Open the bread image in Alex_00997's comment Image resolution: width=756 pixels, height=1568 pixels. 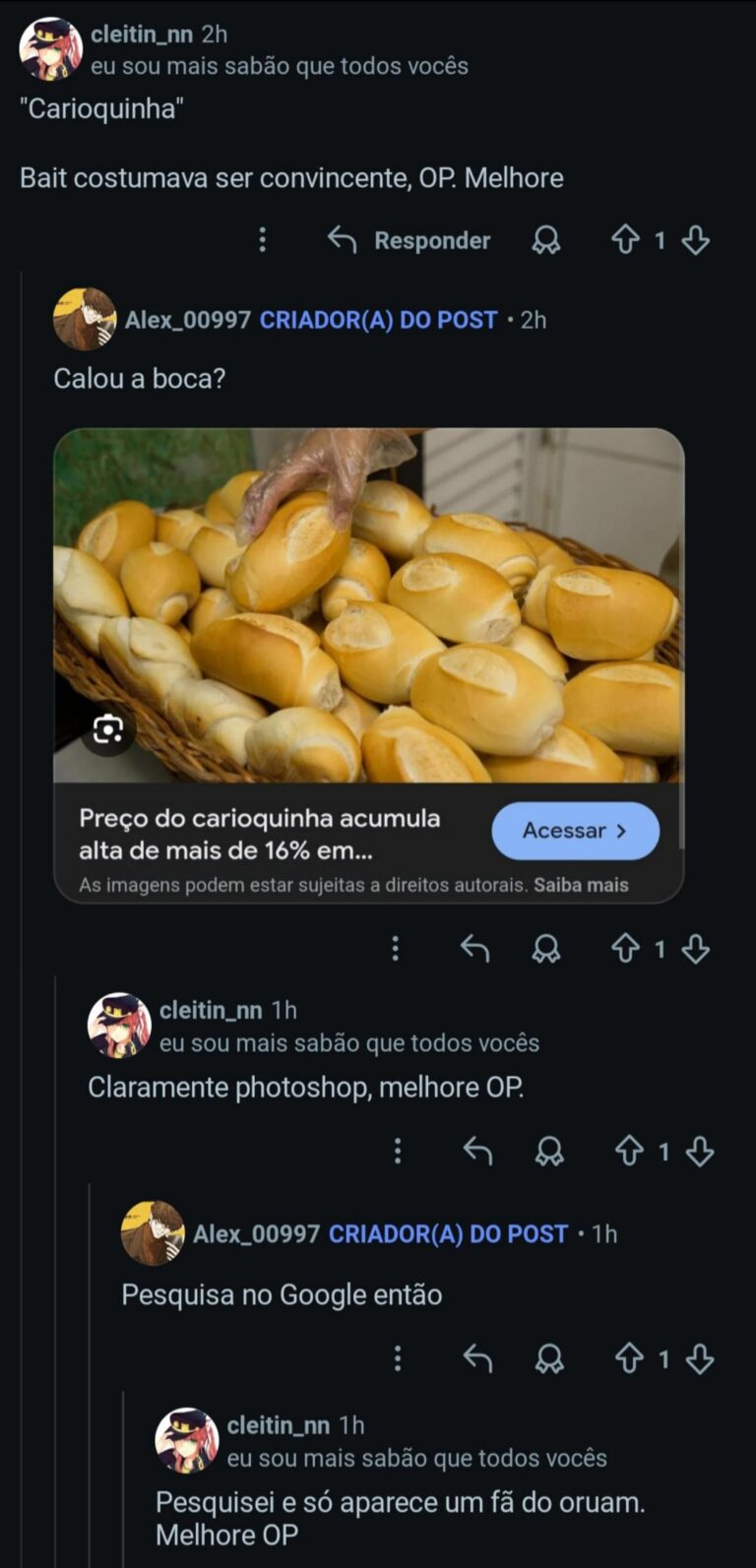click(368, 604)
